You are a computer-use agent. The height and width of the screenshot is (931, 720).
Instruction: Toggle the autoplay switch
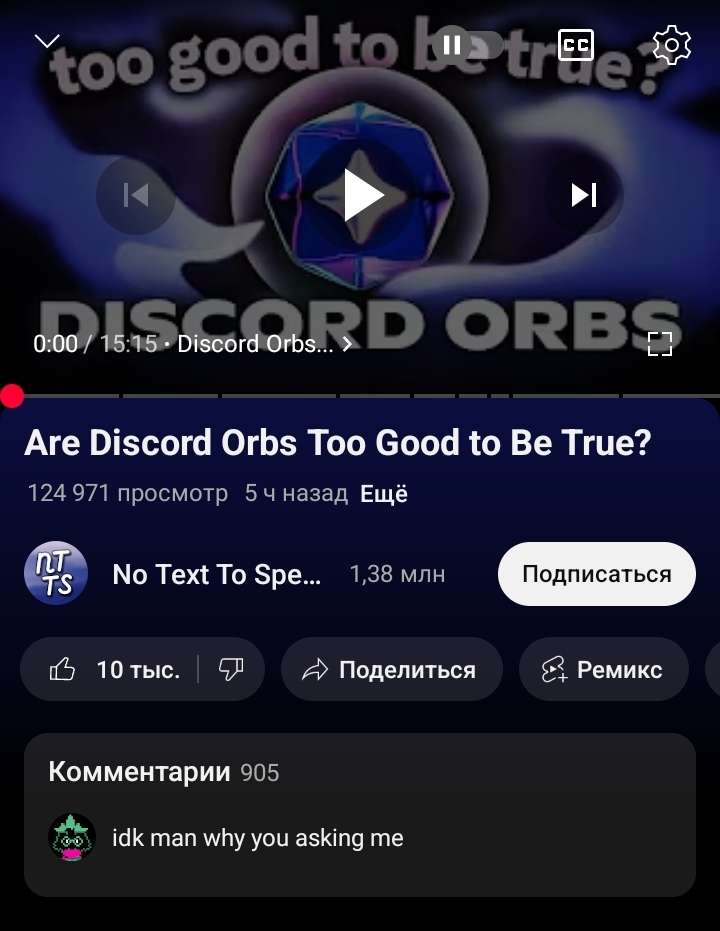click(468, 44)
